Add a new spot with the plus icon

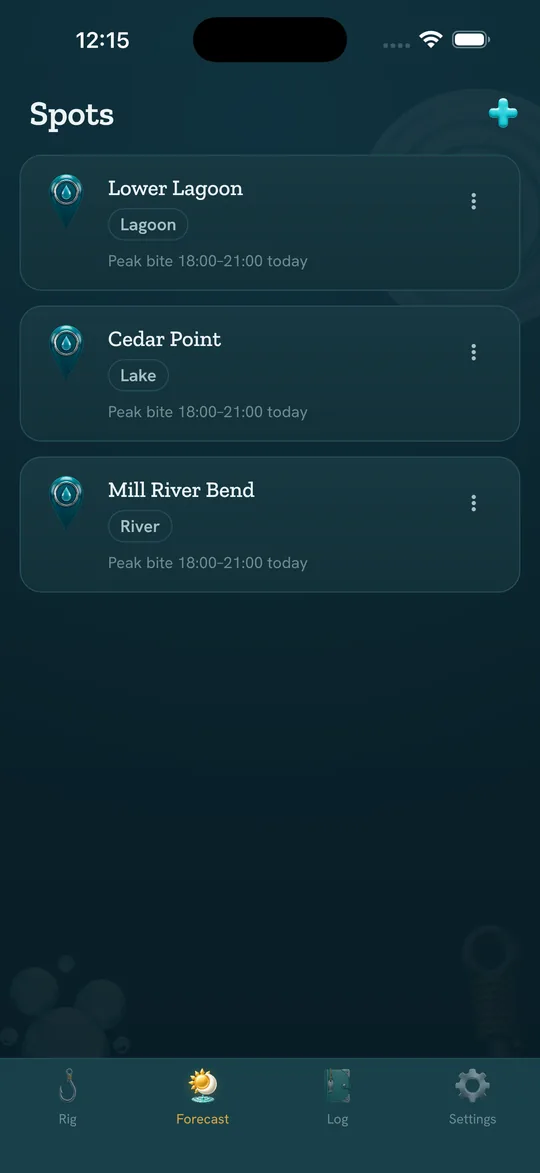(503, 114)
